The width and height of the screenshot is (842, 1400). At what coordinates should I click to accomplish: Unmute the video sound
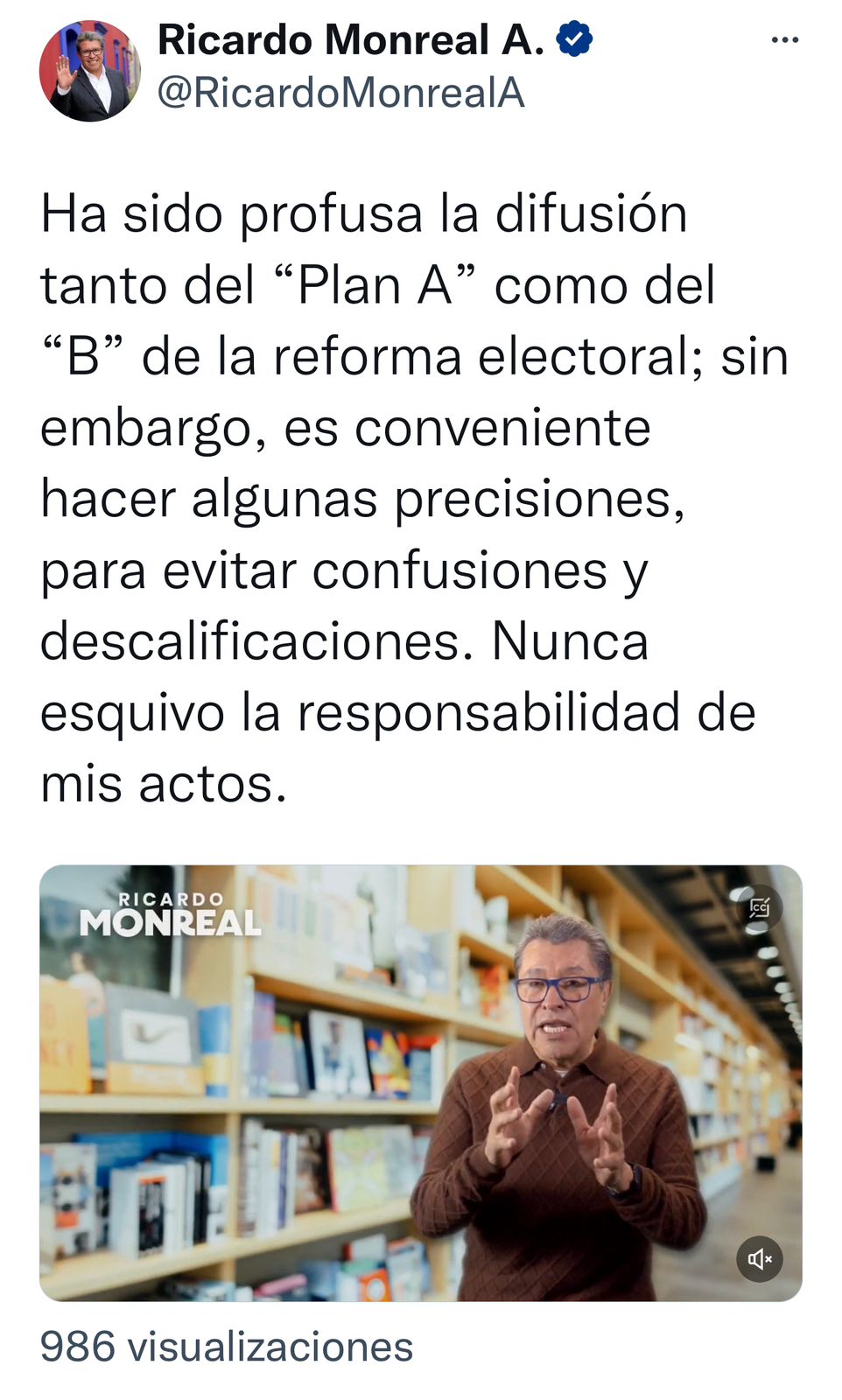click(x=759, y=1259)
